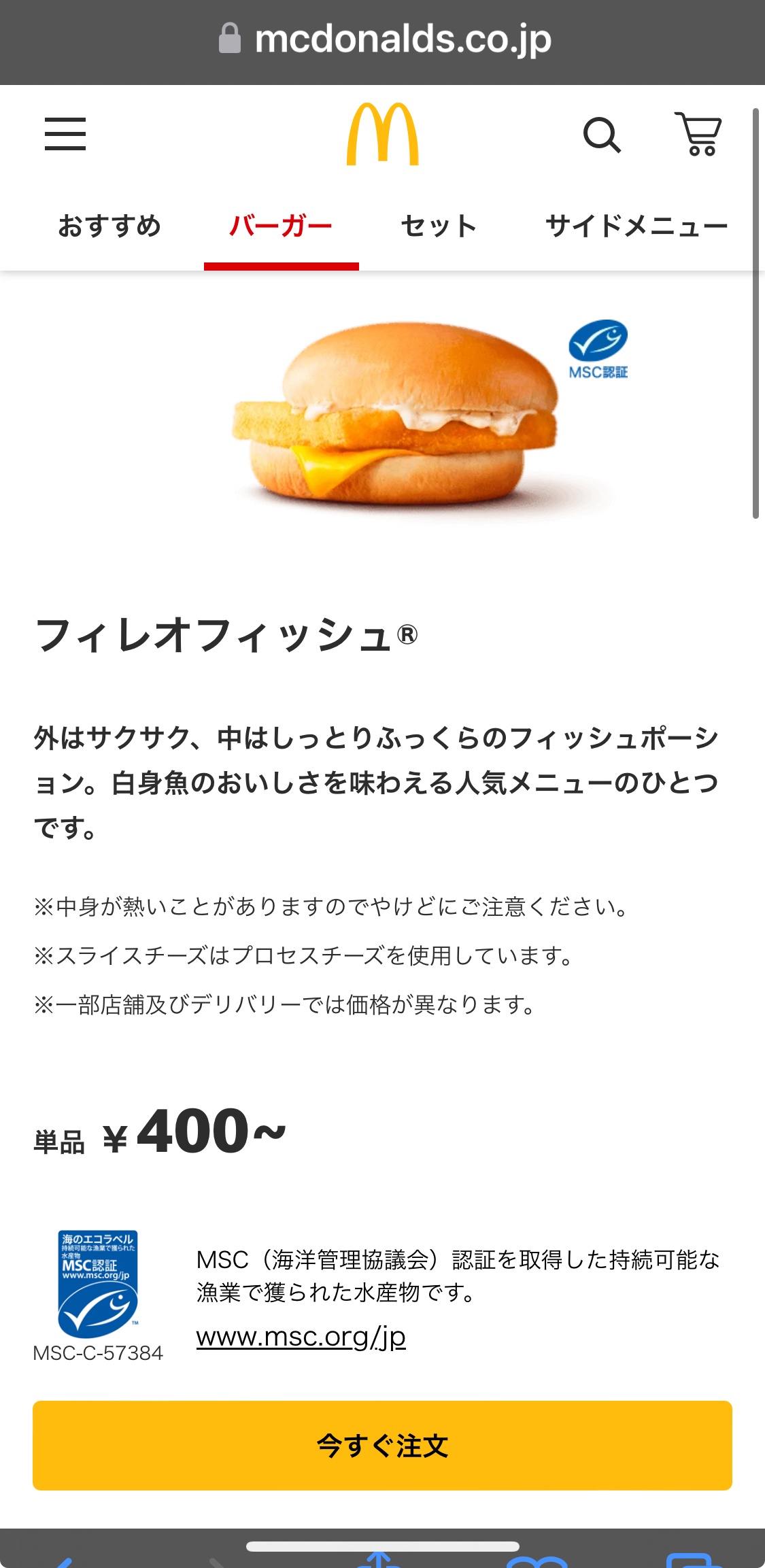Open the search magnifier icon

pos(602,135)
